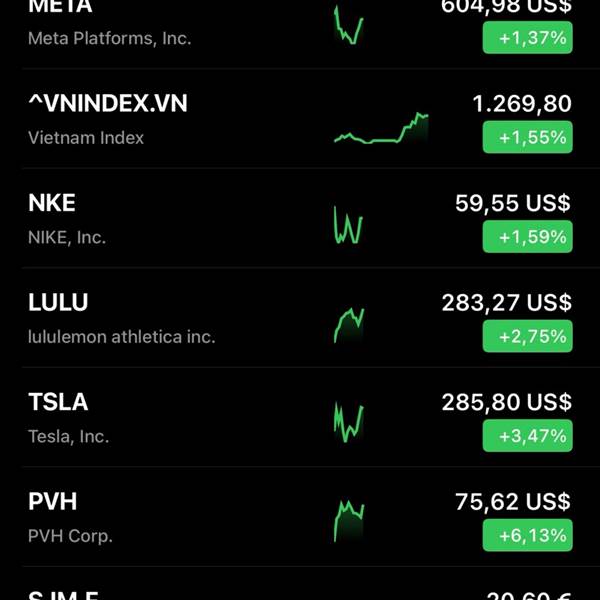The height and width of the screenshot is (600, 600).
Task: Toggle the +3,47% TSLA change badge
Action: [527, 436]
